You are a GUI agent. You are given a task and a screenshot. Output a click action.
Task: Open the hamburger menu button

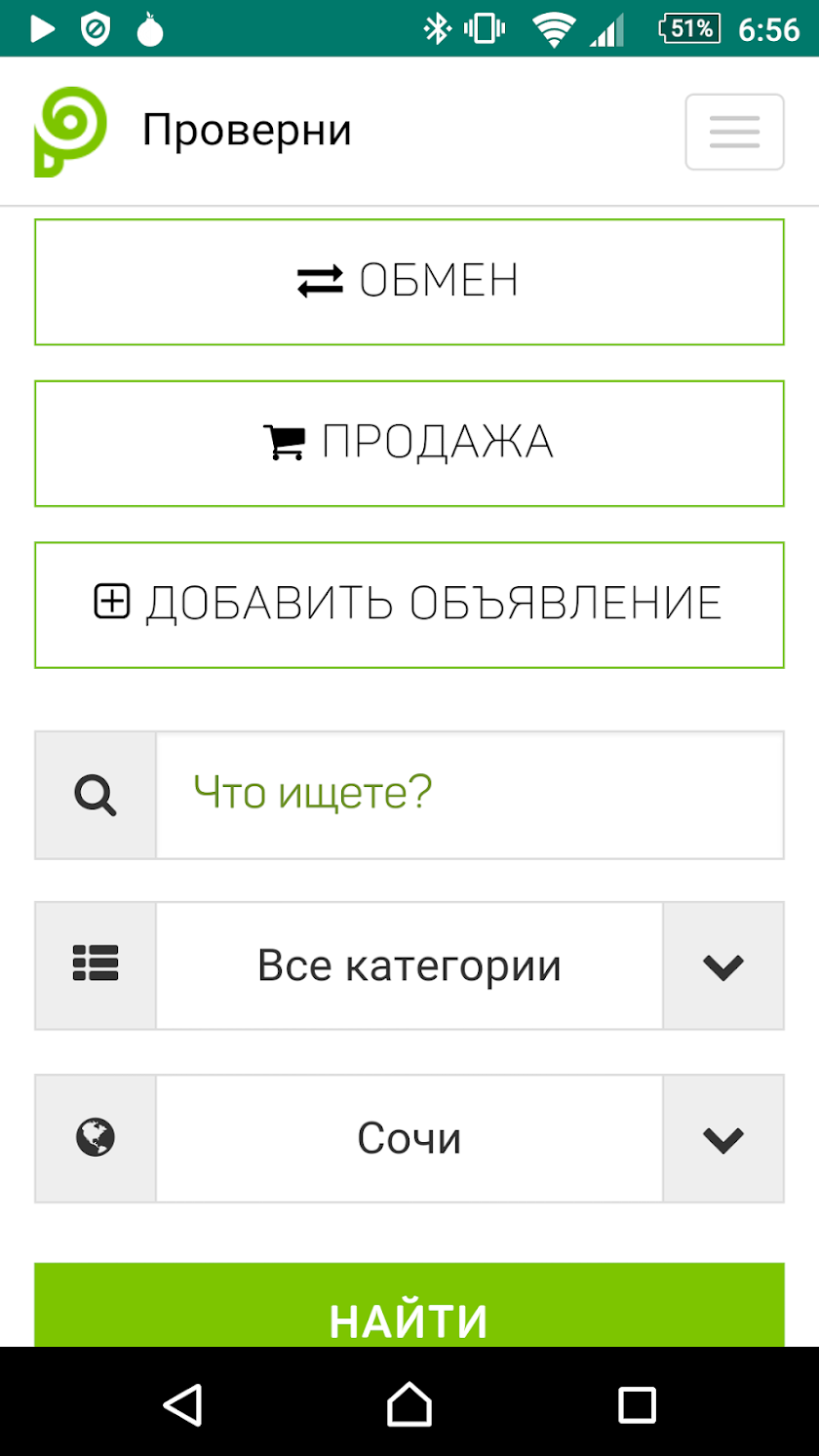pyautogui.click(x=734, y=132)
